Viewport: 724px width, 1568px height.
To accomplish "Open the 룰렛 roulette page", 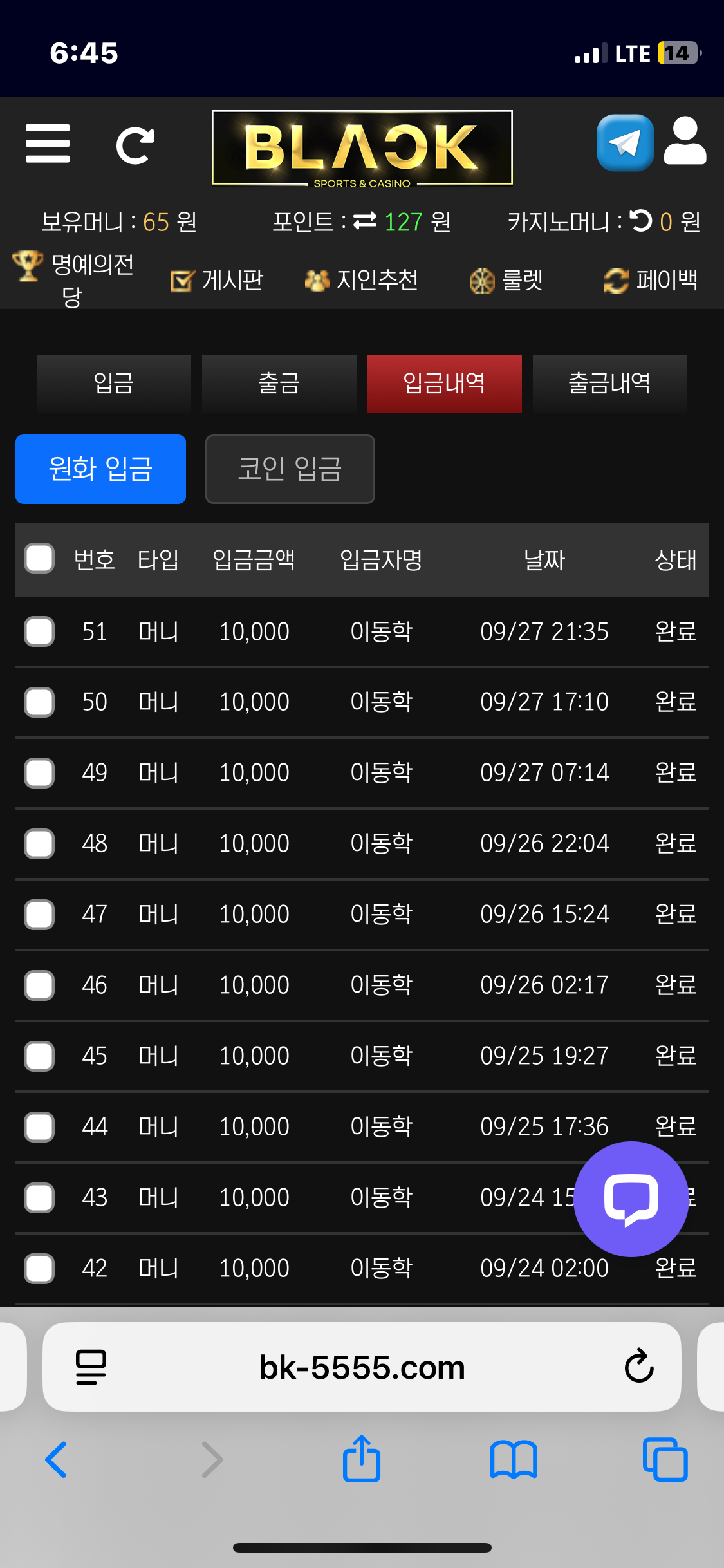I will [506, 280].
